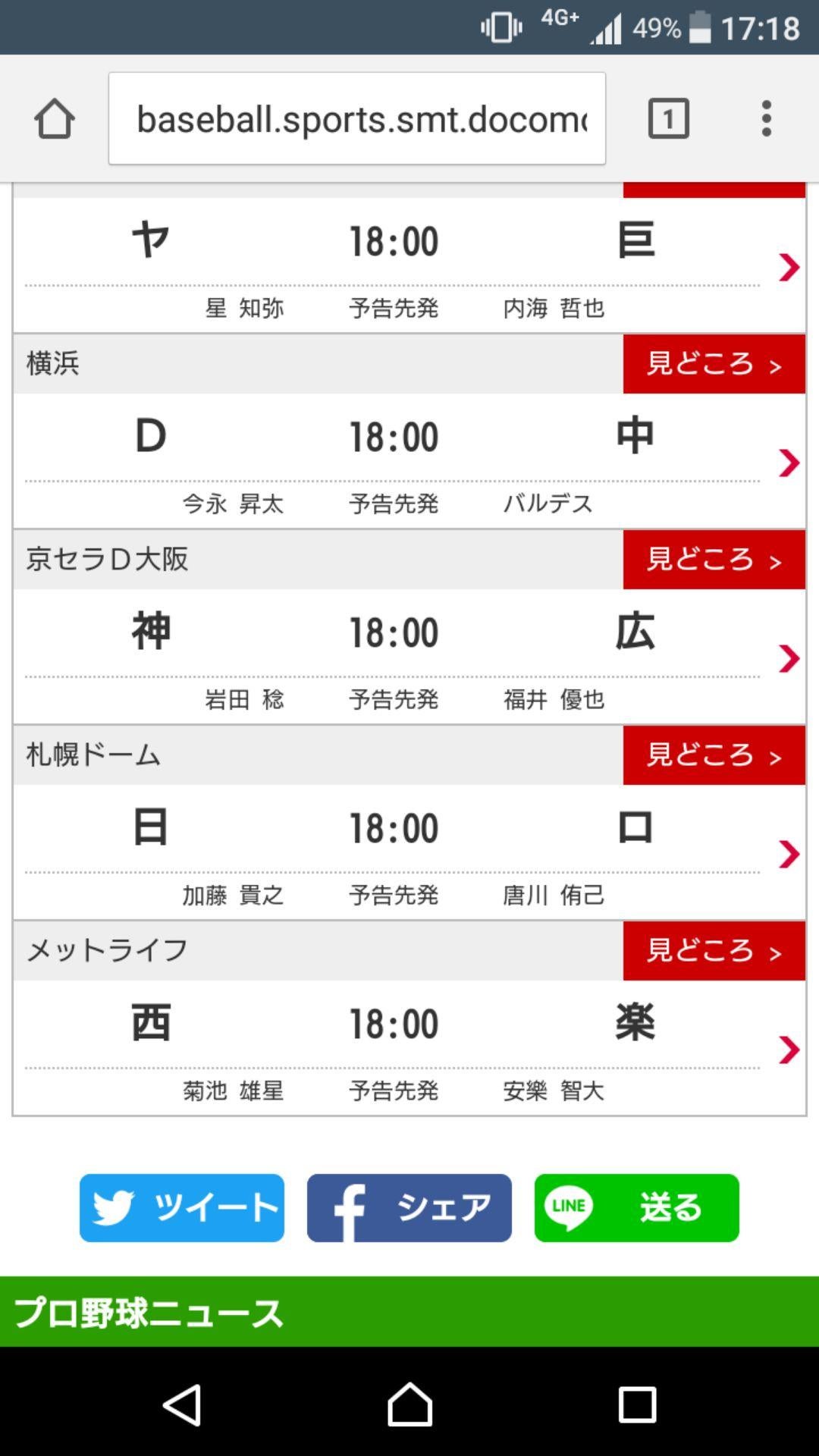Show 見どころ for the 札幌ドーム game
819x1456 pixels.
(x=714, y=755)
